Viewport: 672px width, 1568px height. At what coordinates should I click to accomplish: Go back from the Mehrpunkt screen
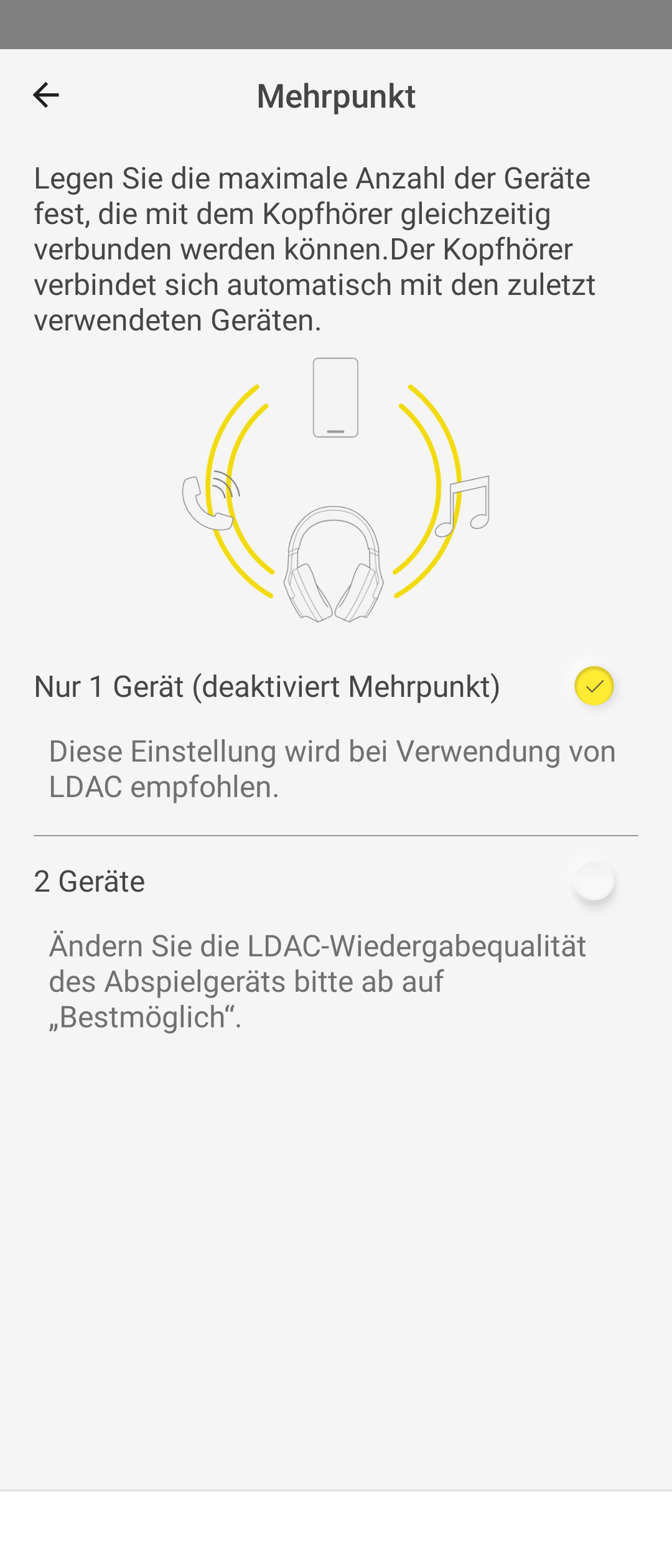pos(45,95)
